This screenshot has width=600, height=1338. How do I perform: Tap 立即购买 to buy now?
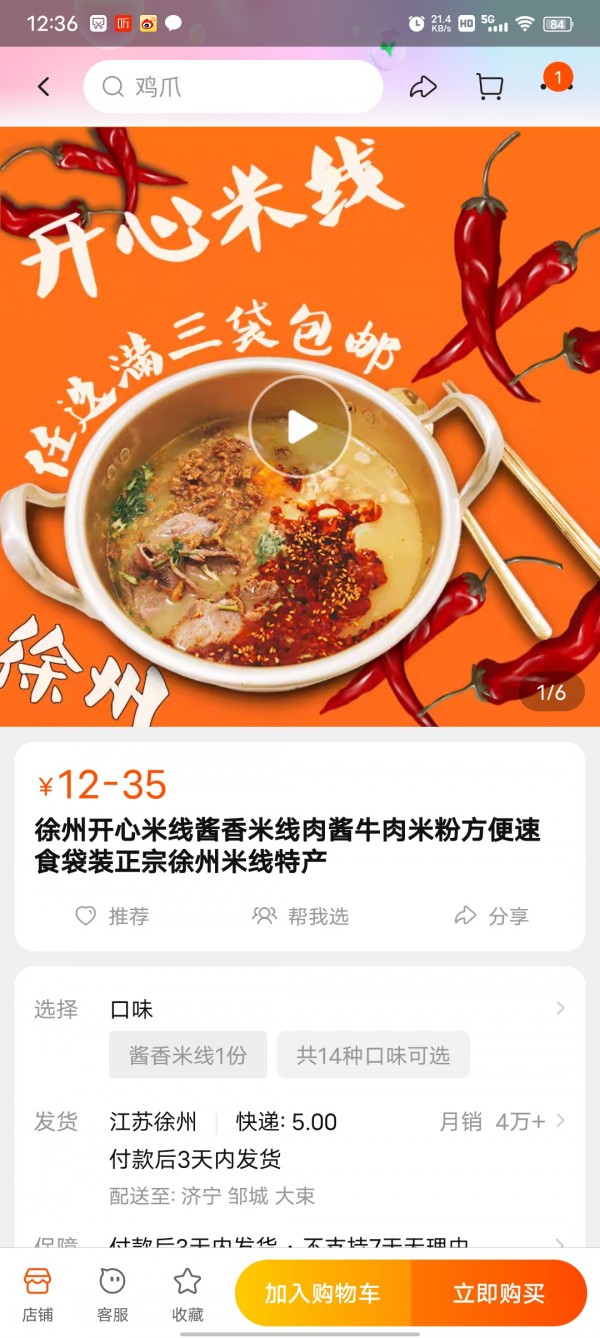coord(498,1294)
